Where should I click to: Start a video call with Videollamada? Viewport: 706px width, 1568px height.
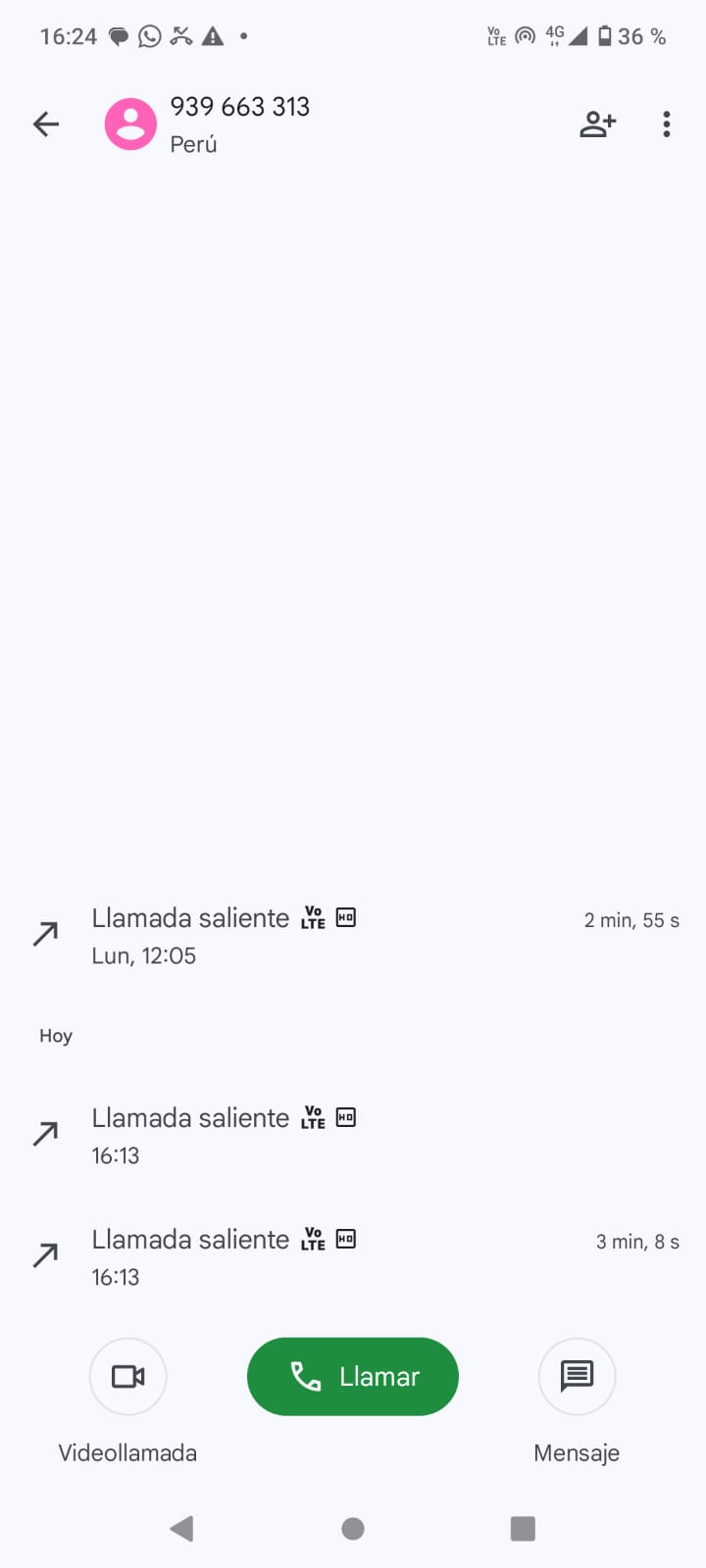(127, 1377)
